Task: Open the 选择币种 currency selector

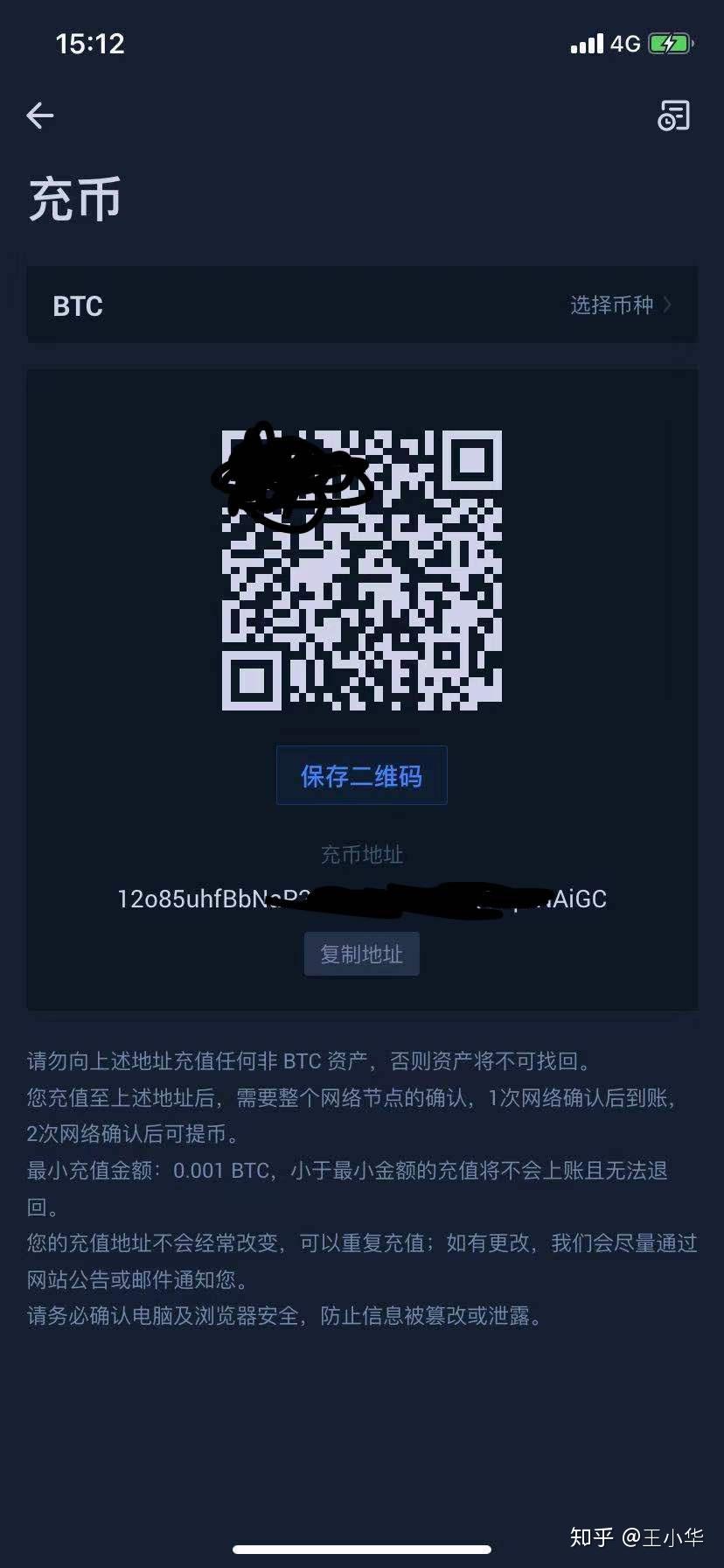Action: [611, 304]
